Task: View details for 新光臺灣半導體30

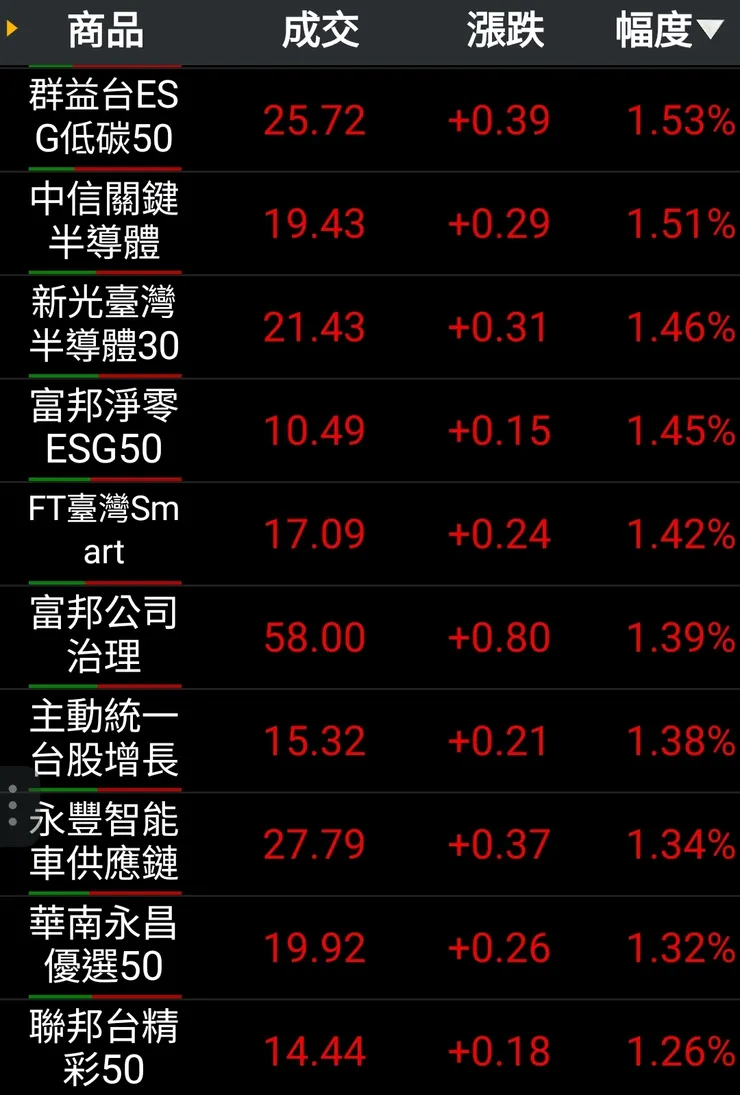Action: (x=105, y=326)
